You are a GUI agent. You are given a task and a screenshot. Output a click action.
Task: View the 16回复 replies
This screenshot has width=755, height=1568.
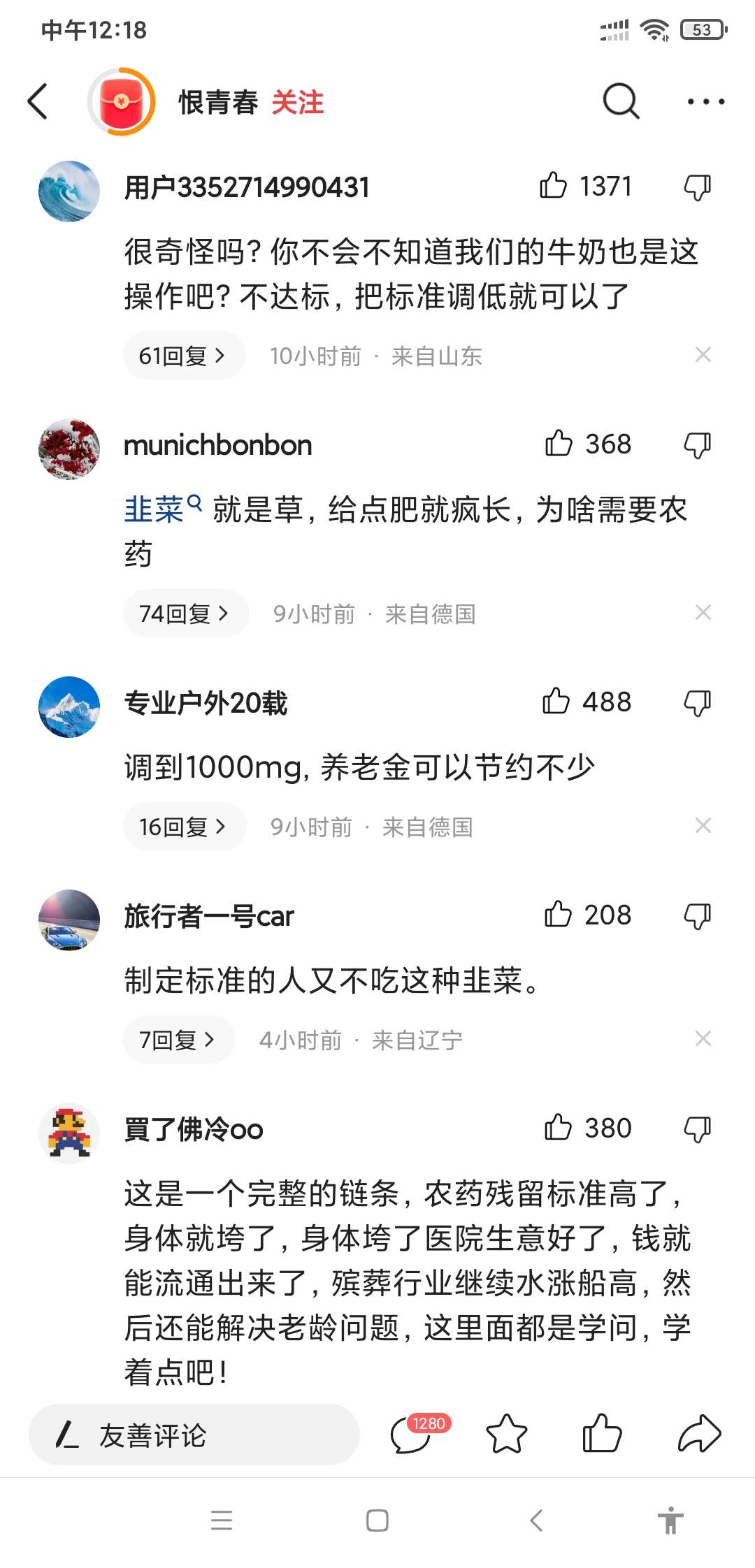pos(184,827)
